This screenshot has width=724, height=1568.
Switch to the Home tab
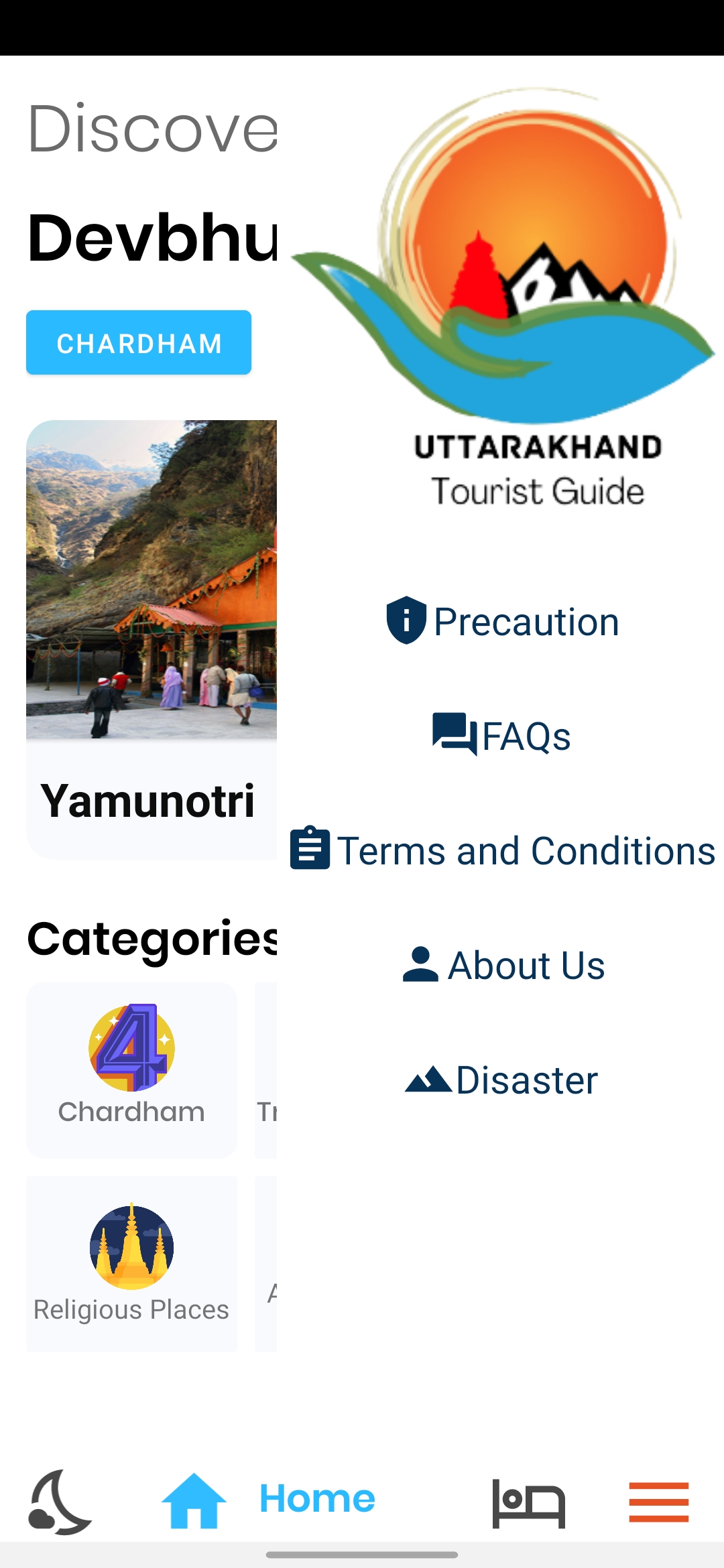(268, 1500)
